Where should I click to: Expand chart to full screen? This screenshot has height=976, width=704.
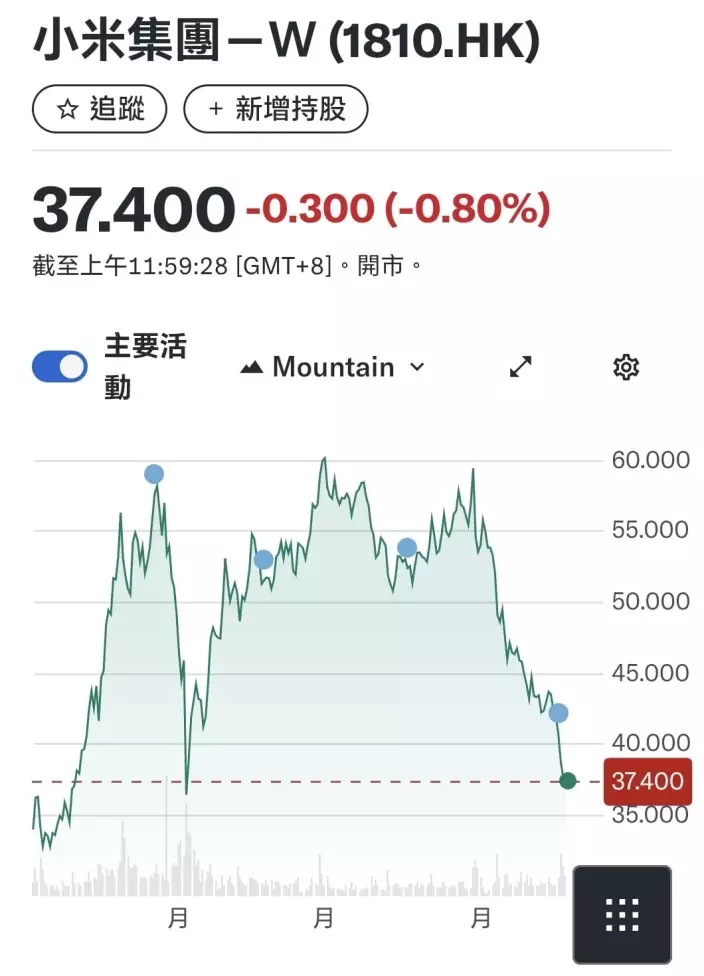point(521,367)
